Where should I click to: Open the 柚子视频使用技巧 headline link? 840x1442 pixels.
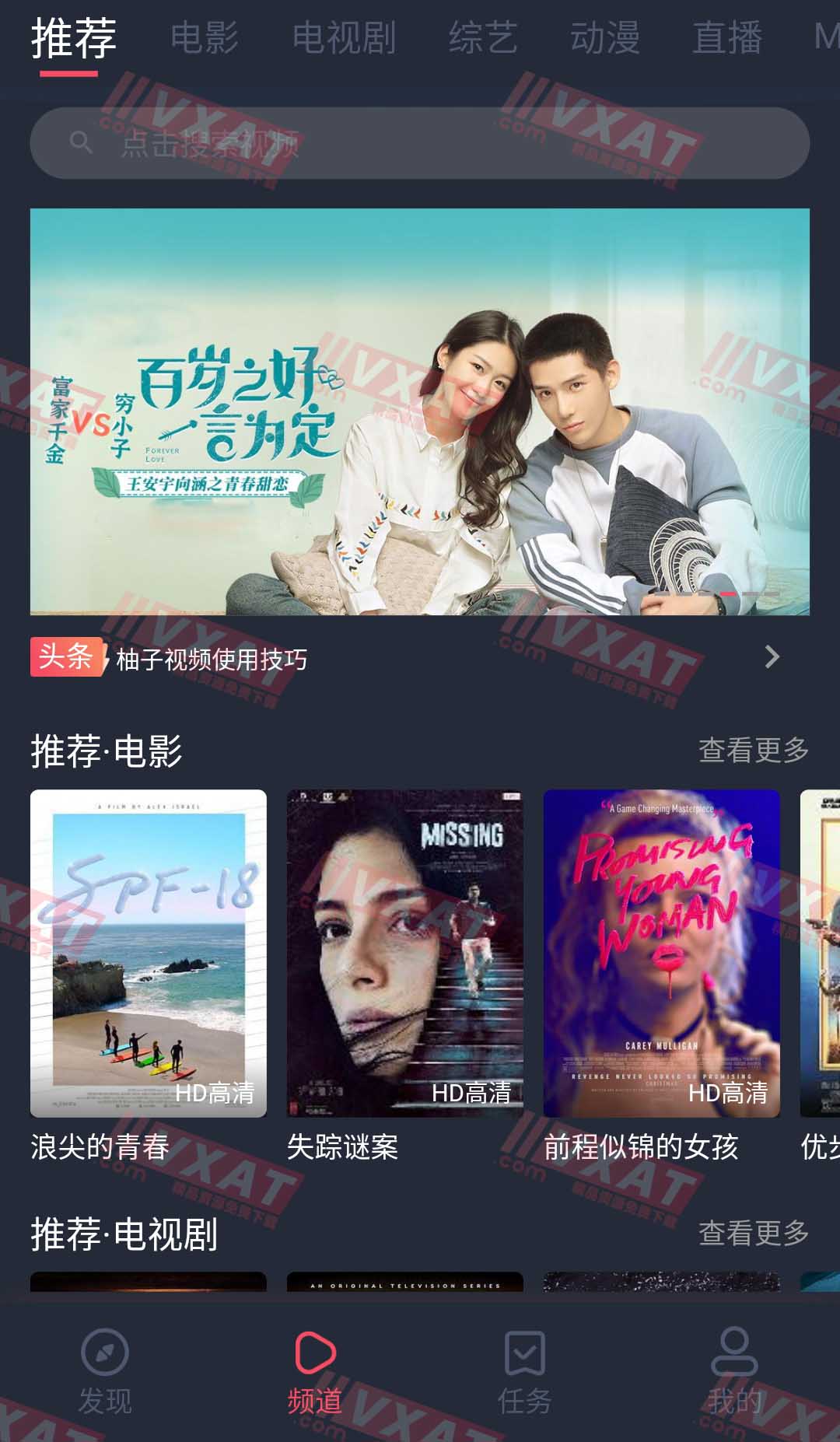pyautogui.click(x=210, y=658)
